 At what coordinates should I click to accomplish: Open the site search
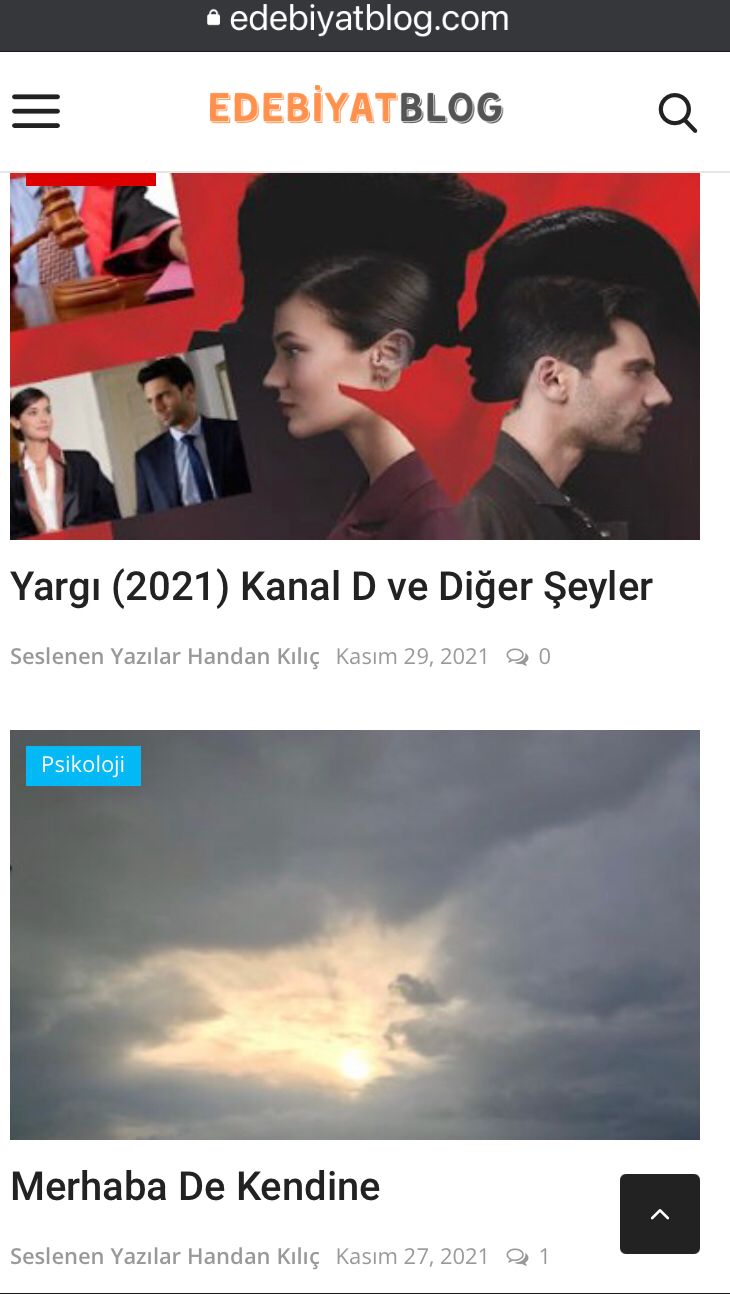(x=677, y=113)
